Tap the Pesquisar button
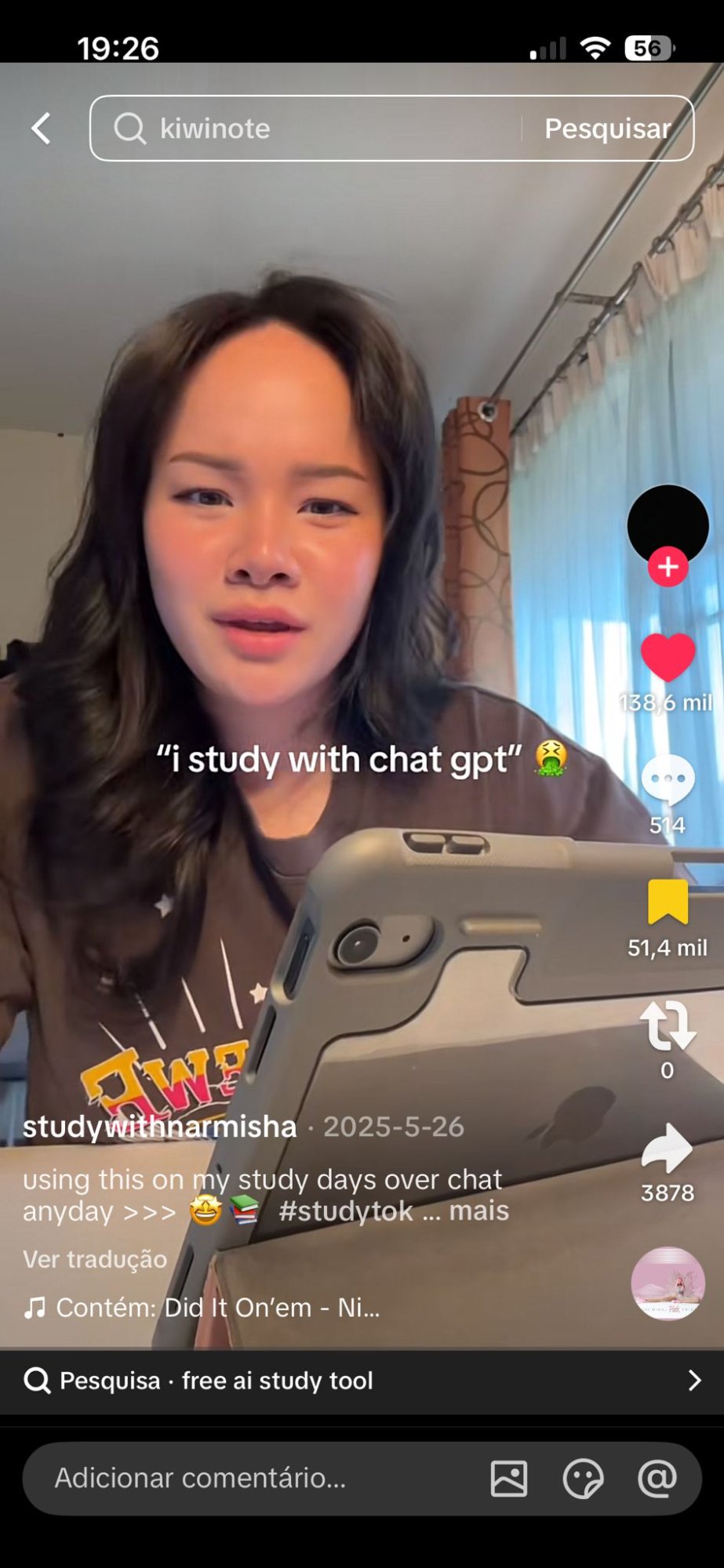The height and width of the screenshot is (1568, 724). [x=607, y=129]
